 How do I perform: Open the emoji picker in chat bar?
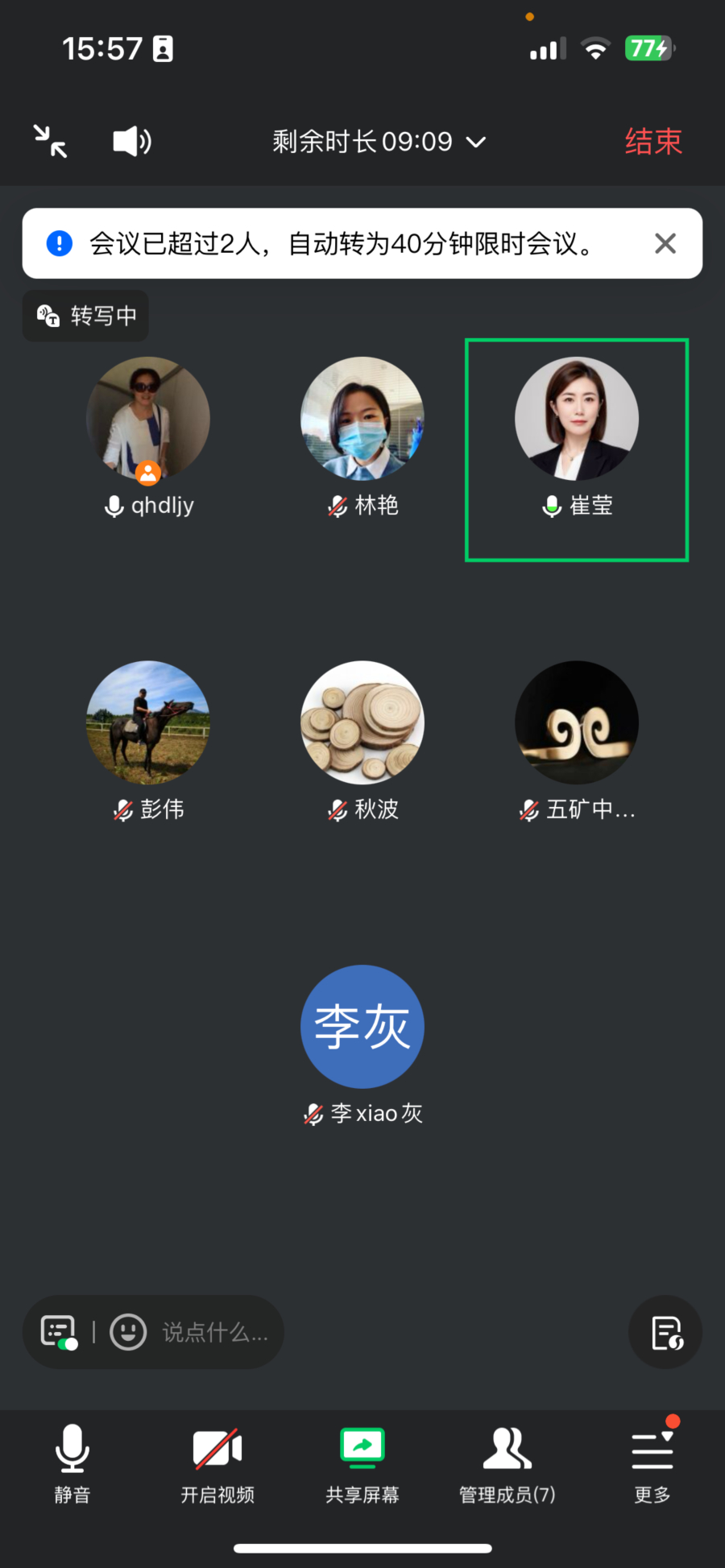[127, 1332]
